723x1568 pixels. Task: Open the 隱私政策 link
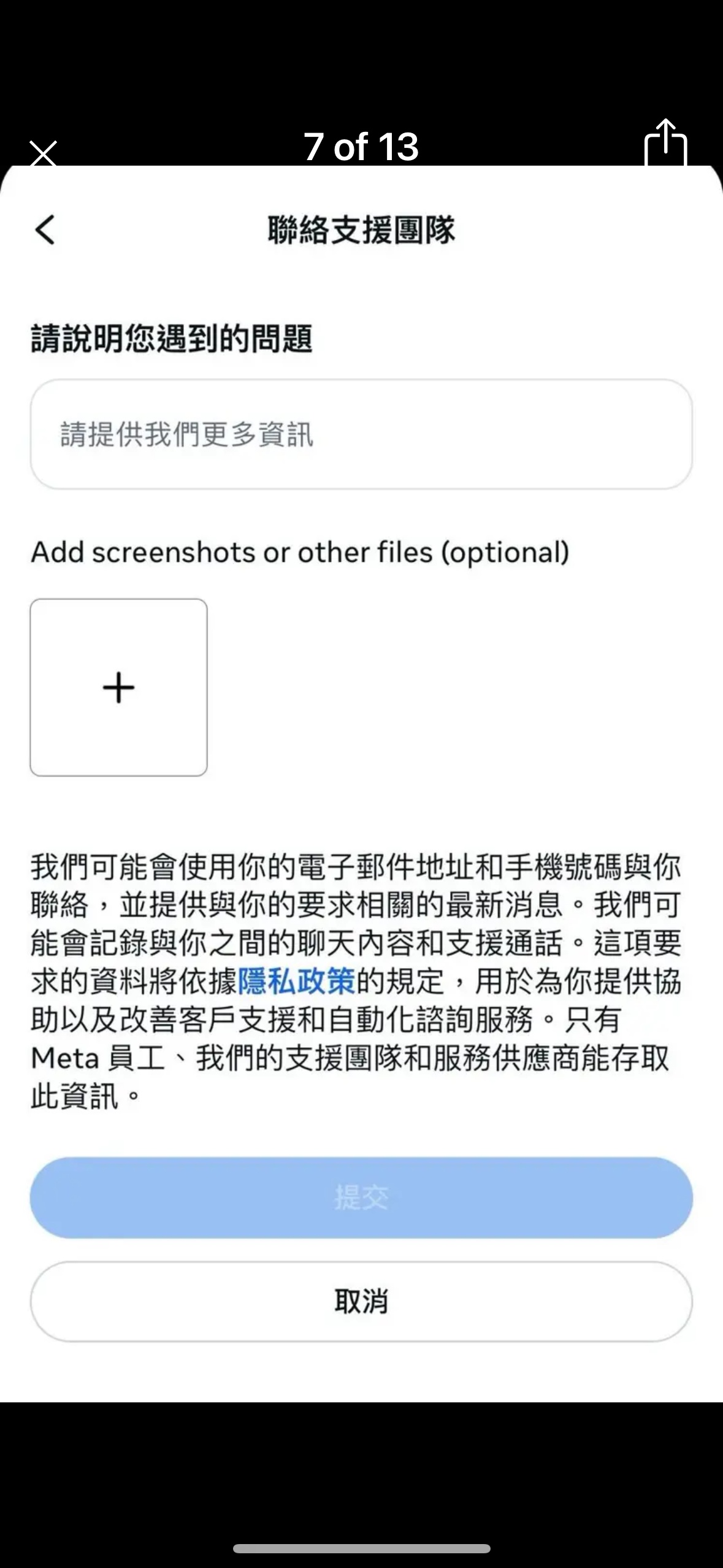[x=296, y=981]
